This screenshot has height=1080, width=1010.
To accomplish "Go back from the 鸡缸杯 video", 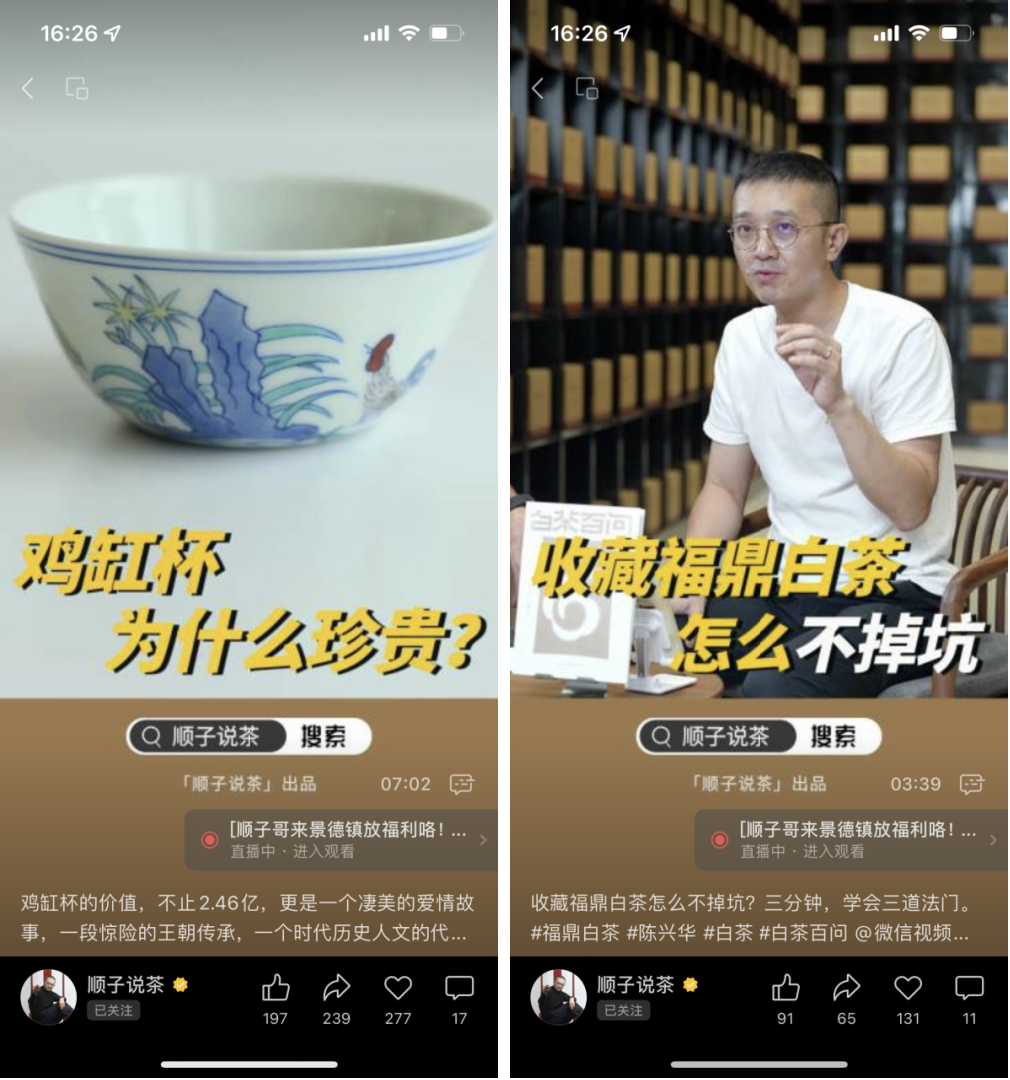I will pos(27,89).
